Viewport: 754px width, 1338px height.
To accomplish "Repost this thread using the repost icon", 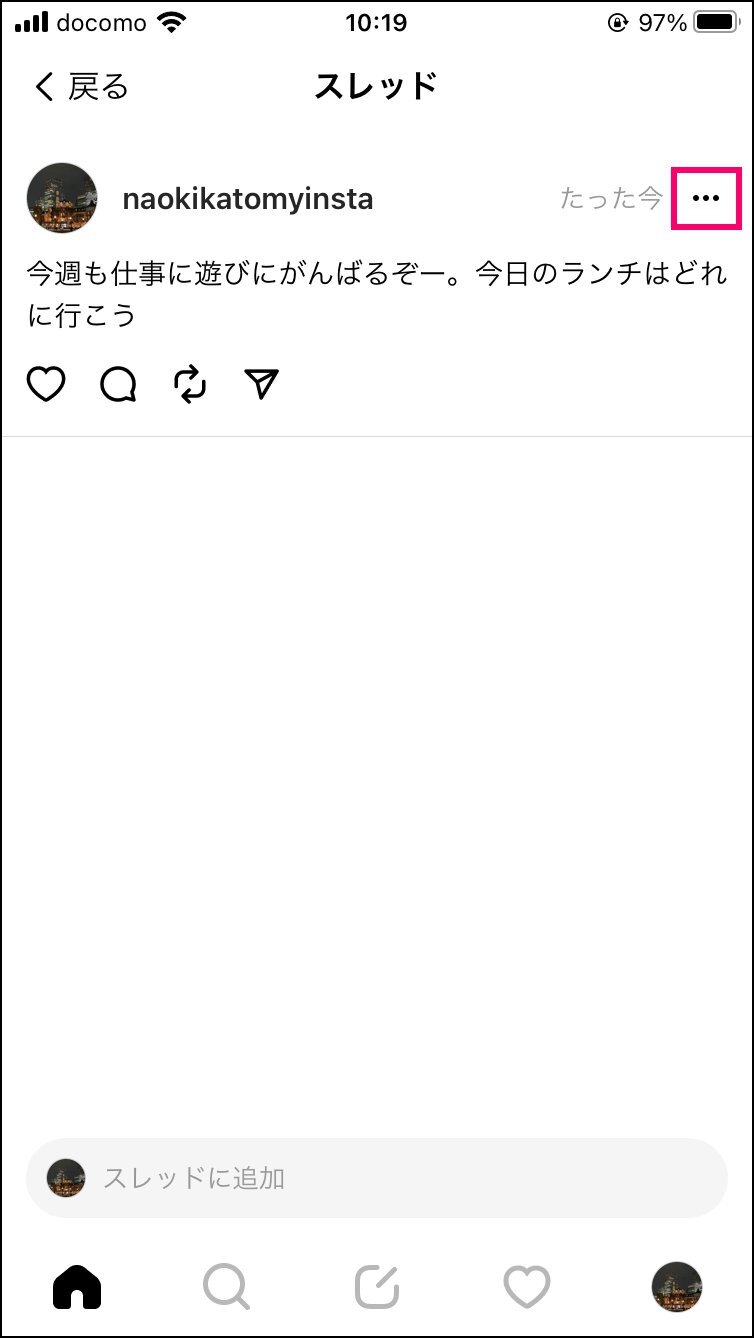I will 190,384.
